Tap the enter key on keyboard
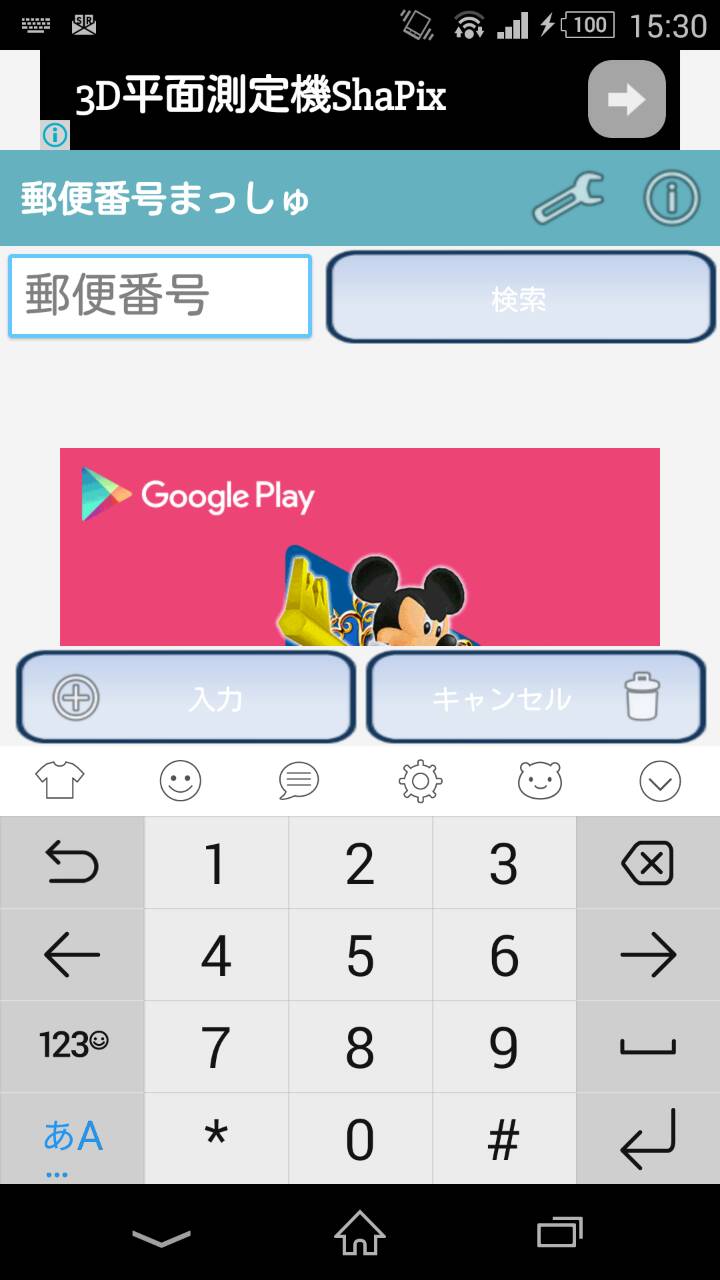This screenshot has width=720, height=1280. click(x=648, y=1138)
